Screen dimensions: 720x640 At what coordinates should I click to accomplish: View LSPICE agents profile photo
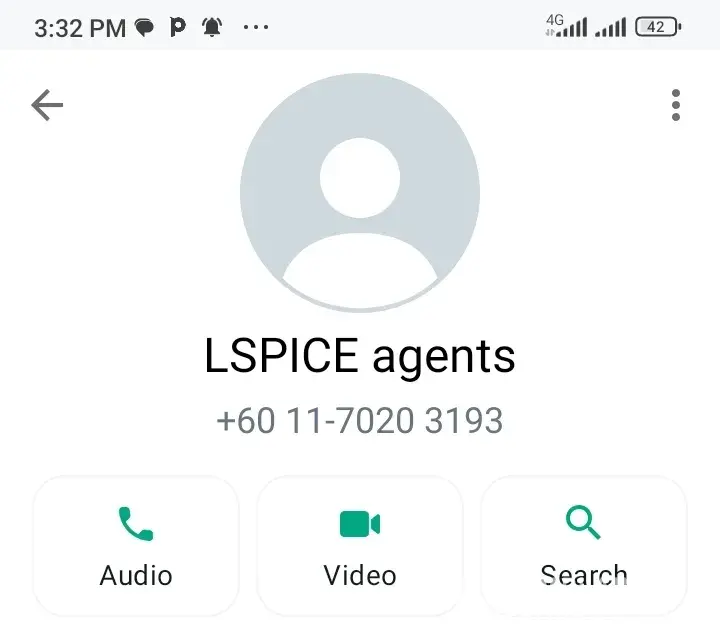click(360, 193)
